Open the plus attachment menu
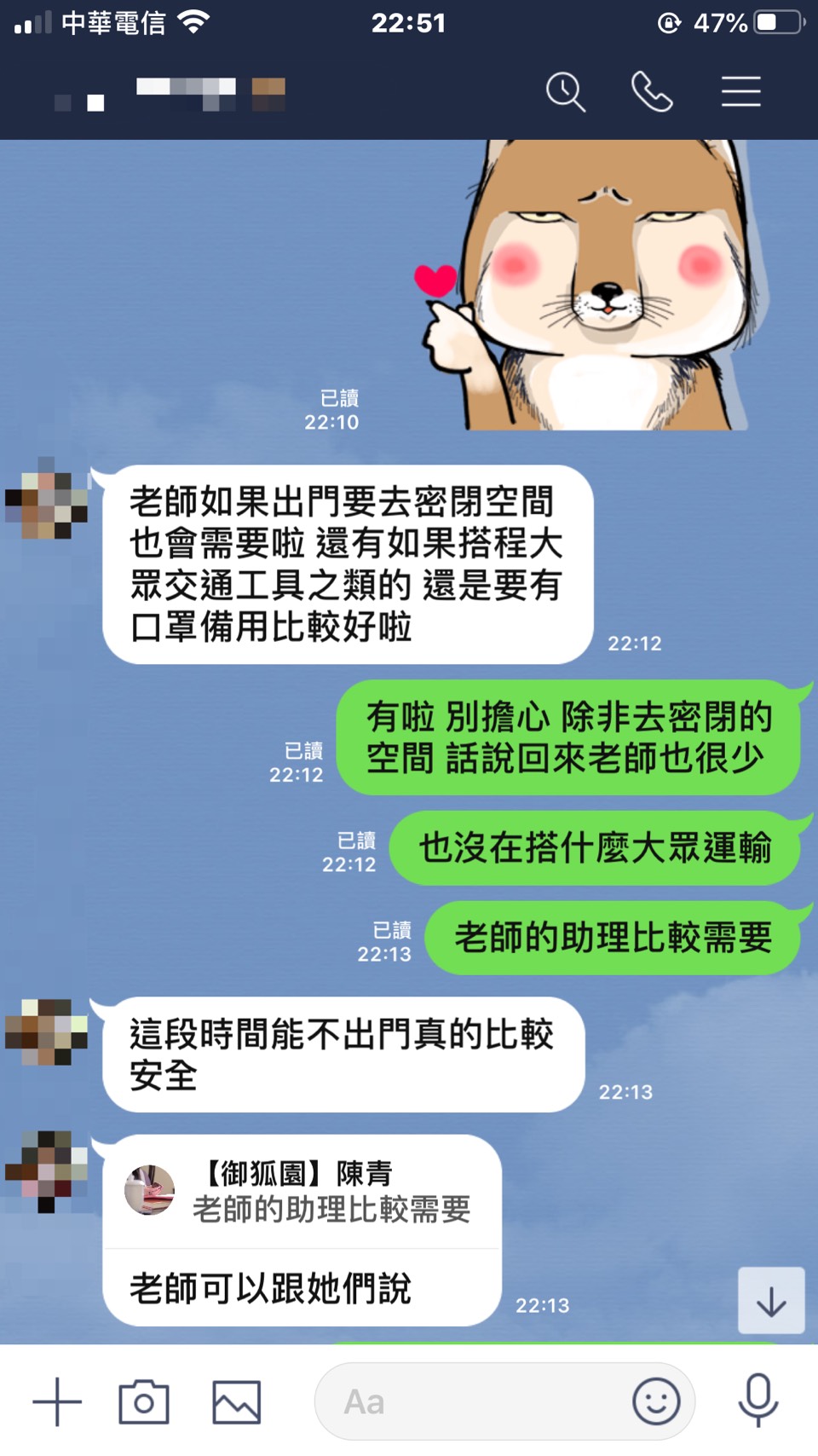Viewport: 818px width, 1456px height. 57,1401
